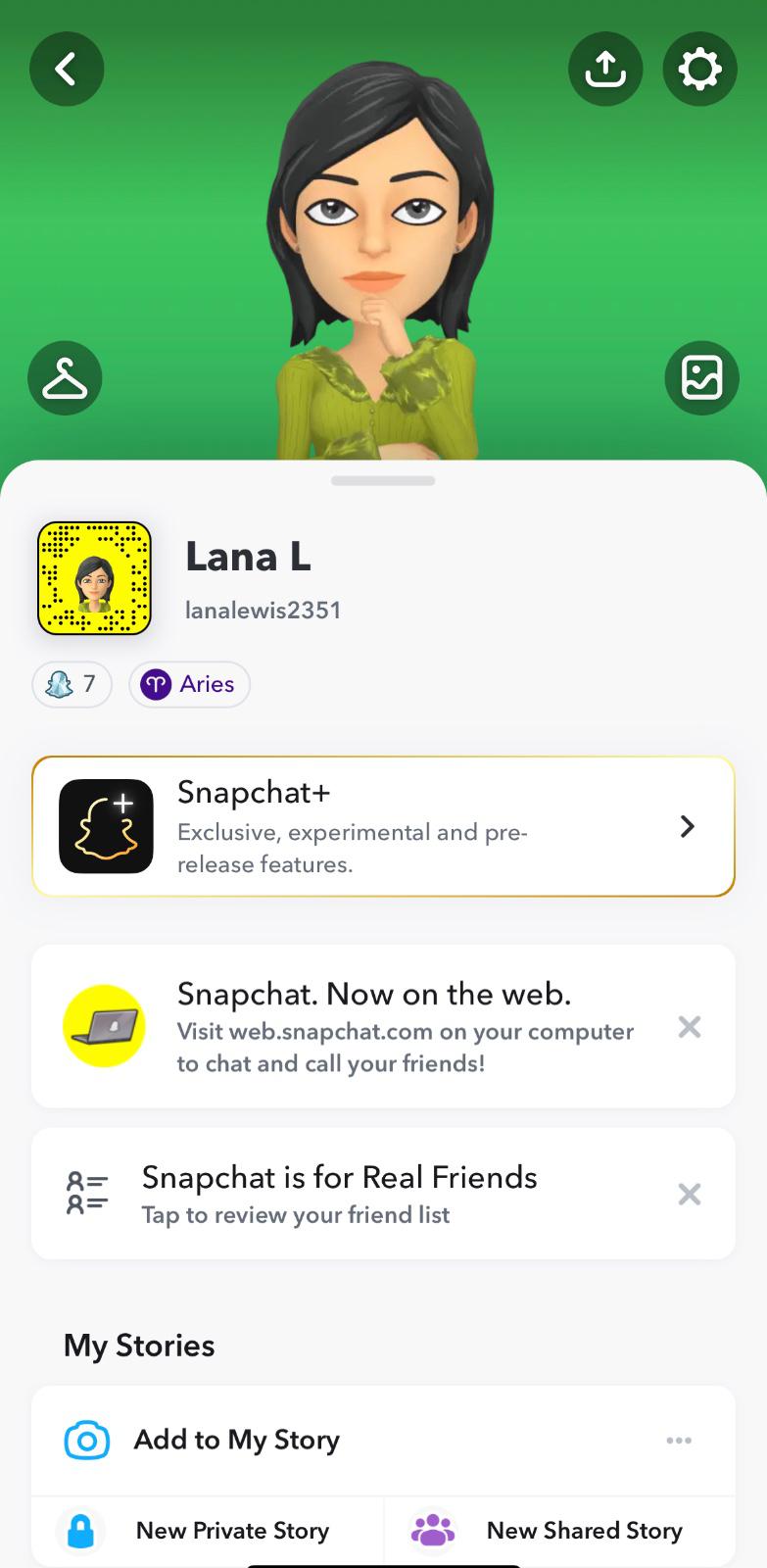Add to My Story

(x=235, y=1440)
